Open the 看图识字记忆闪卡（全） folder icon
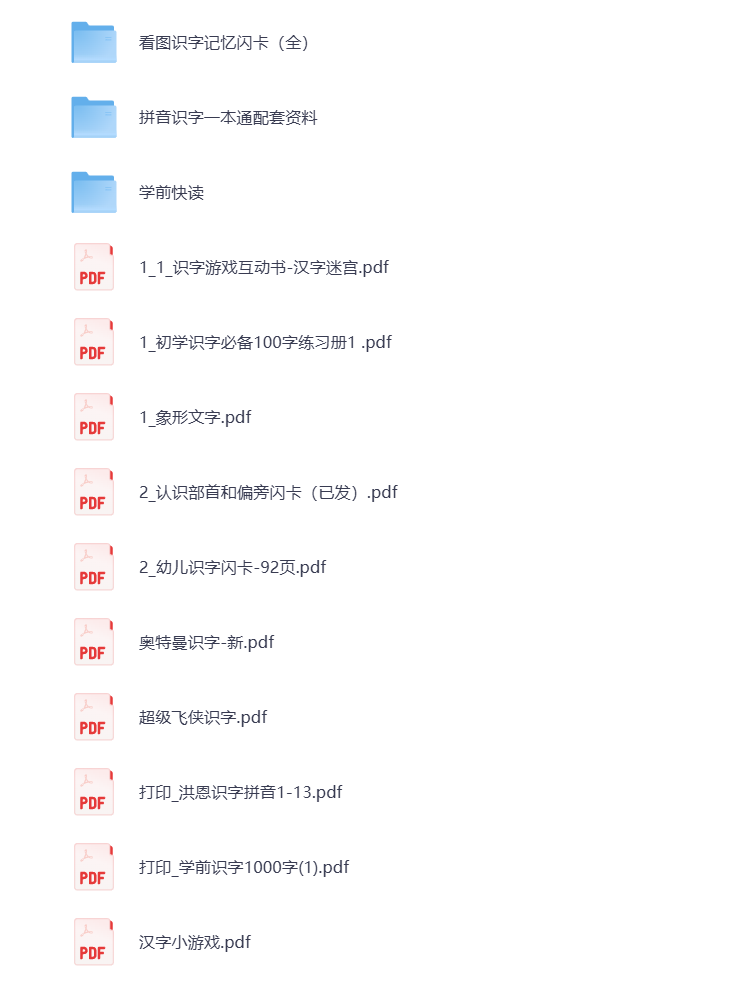The height and width of the screenshot is (982, 742). click(x=93, y=43)
